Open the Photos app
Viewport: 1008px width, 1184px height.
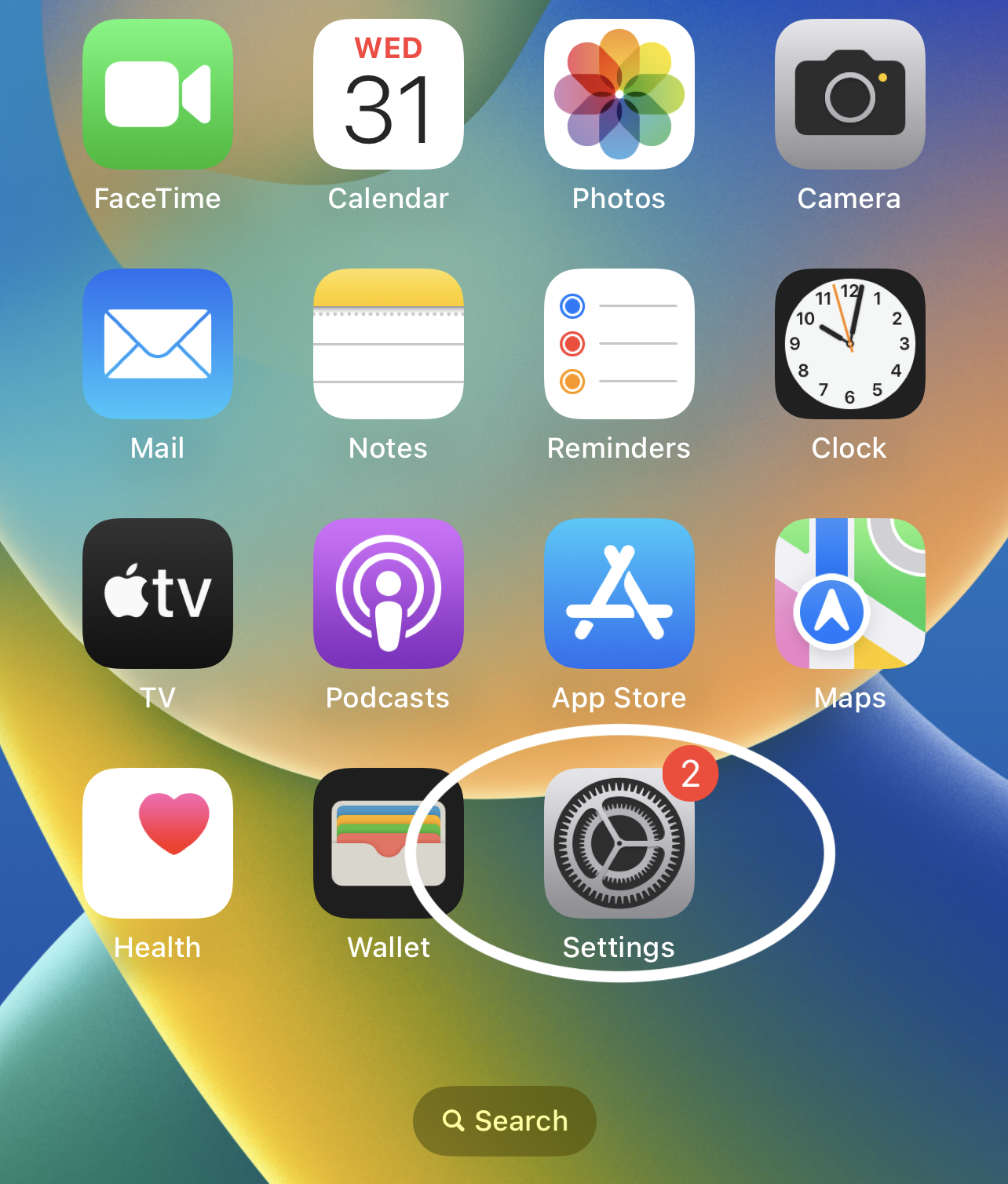click(x=619, y=94)
